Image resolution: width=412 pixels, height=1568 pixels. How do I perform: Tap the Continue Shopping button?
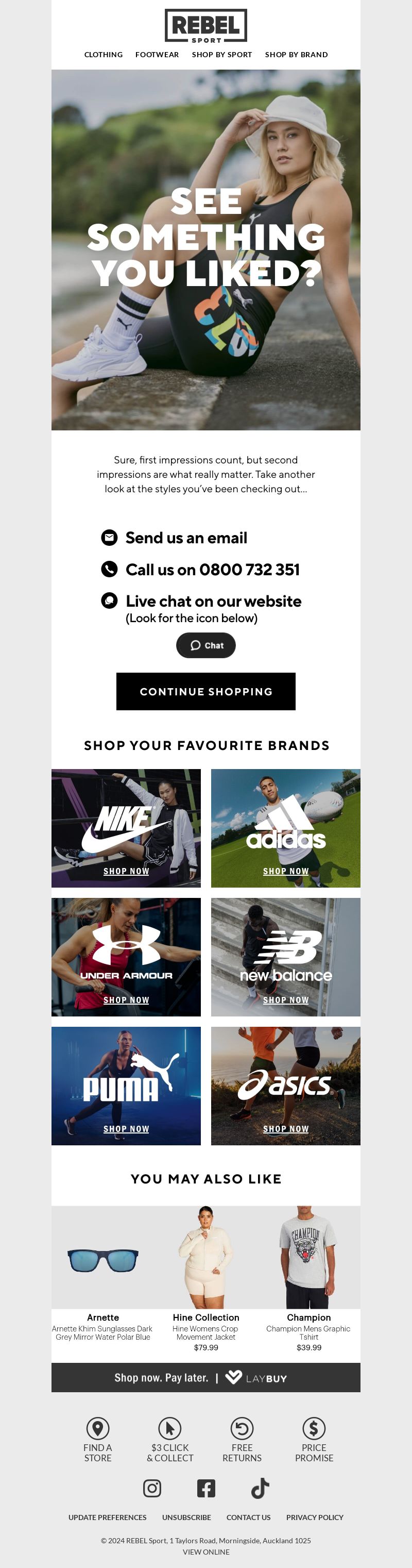click(x=205, y=692)
